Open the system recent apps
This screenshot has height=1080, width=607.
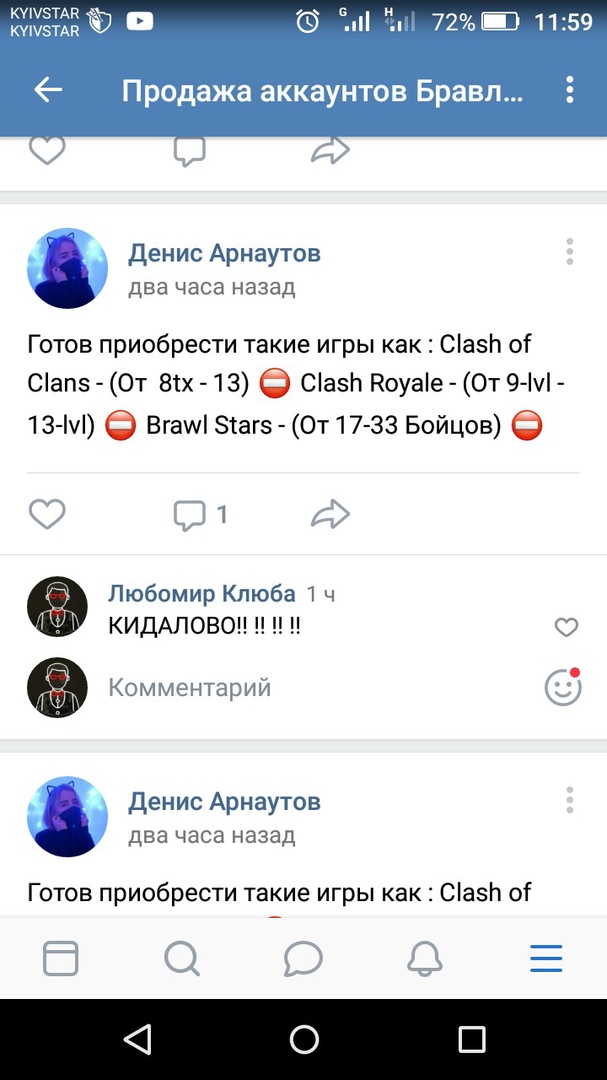[470, 1039]
